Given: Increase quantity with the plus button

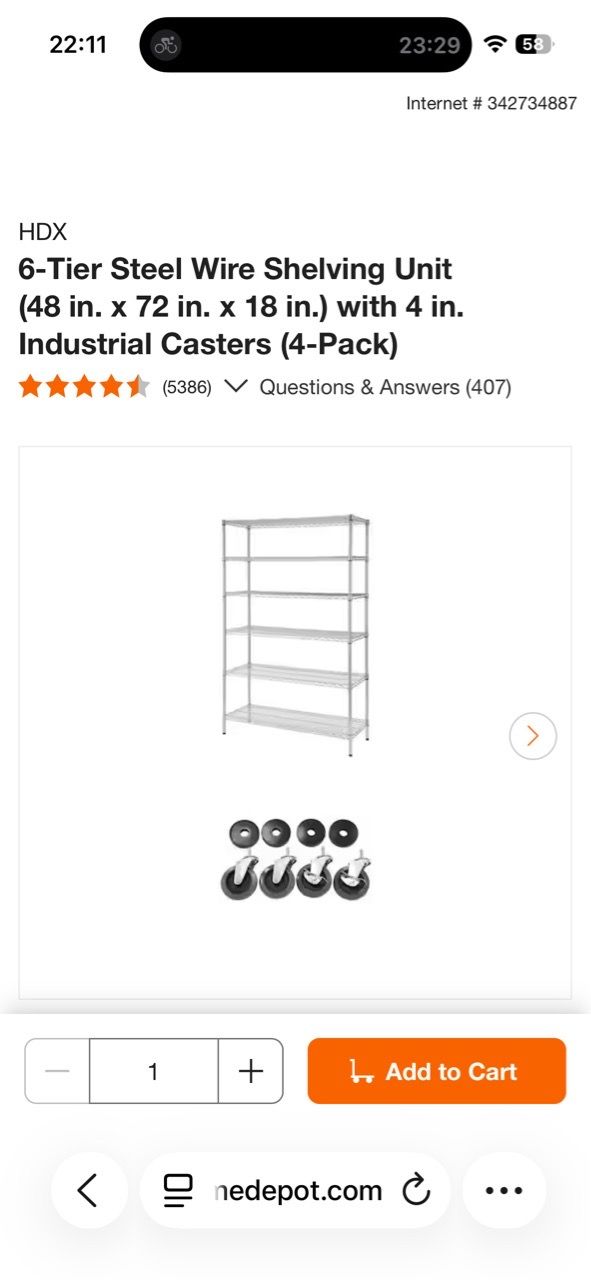Looking at the screenshot, I should 250,1071.
